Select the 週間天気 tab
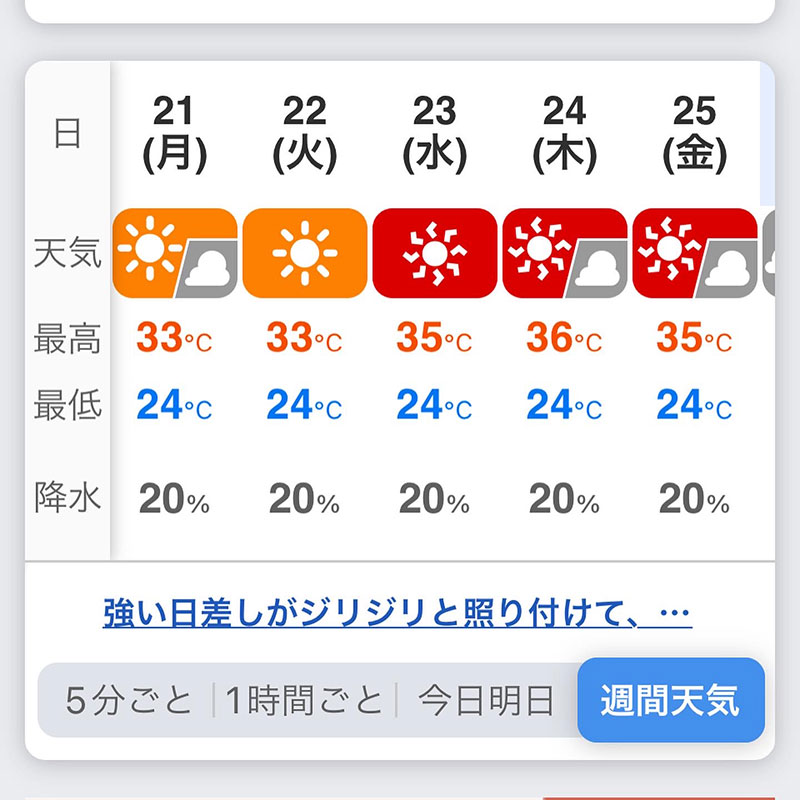This screenshot has width=800, height=800. [670, 700]
